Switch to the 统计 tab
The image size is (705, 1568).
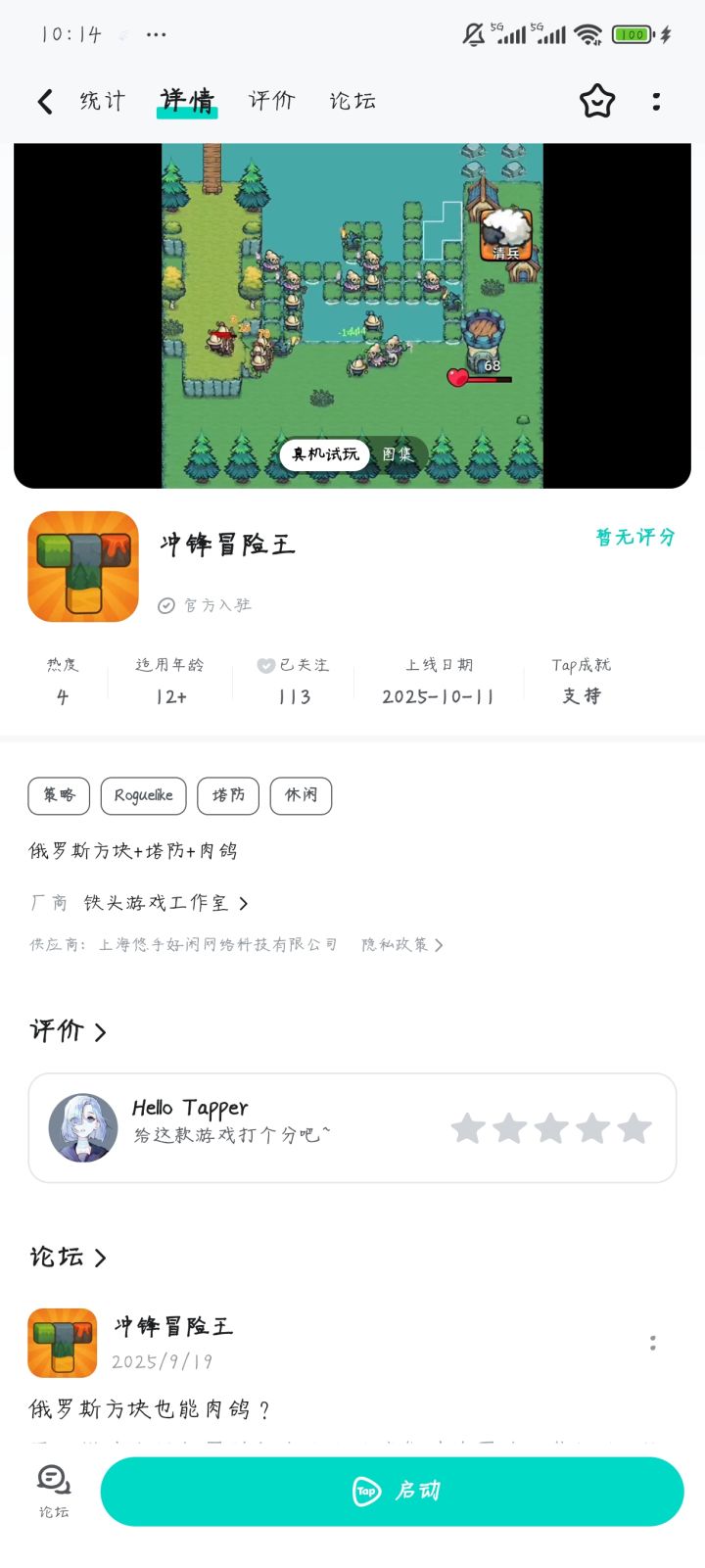[103, 101]
